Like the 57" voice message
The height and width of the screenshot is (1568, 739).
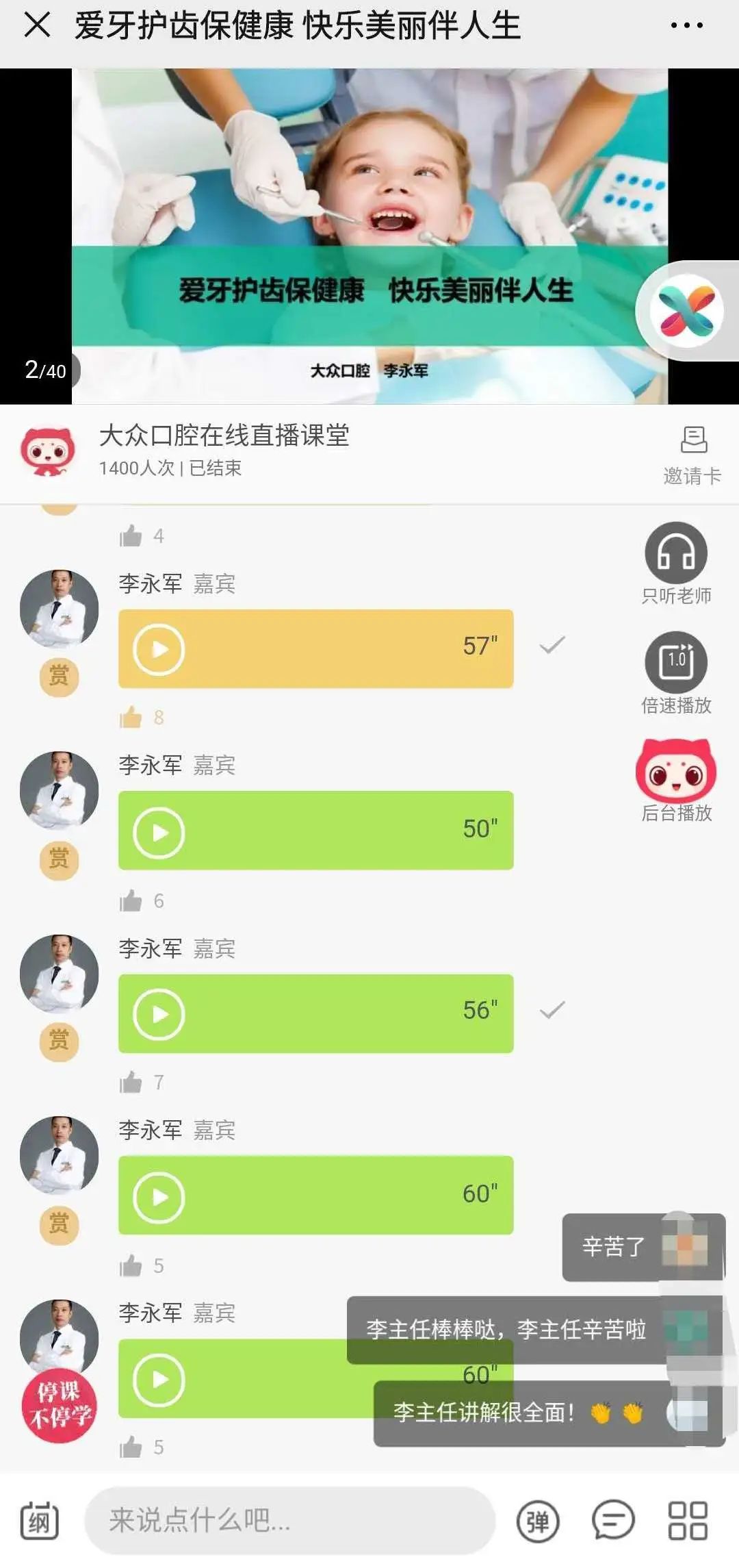(131, 718)
